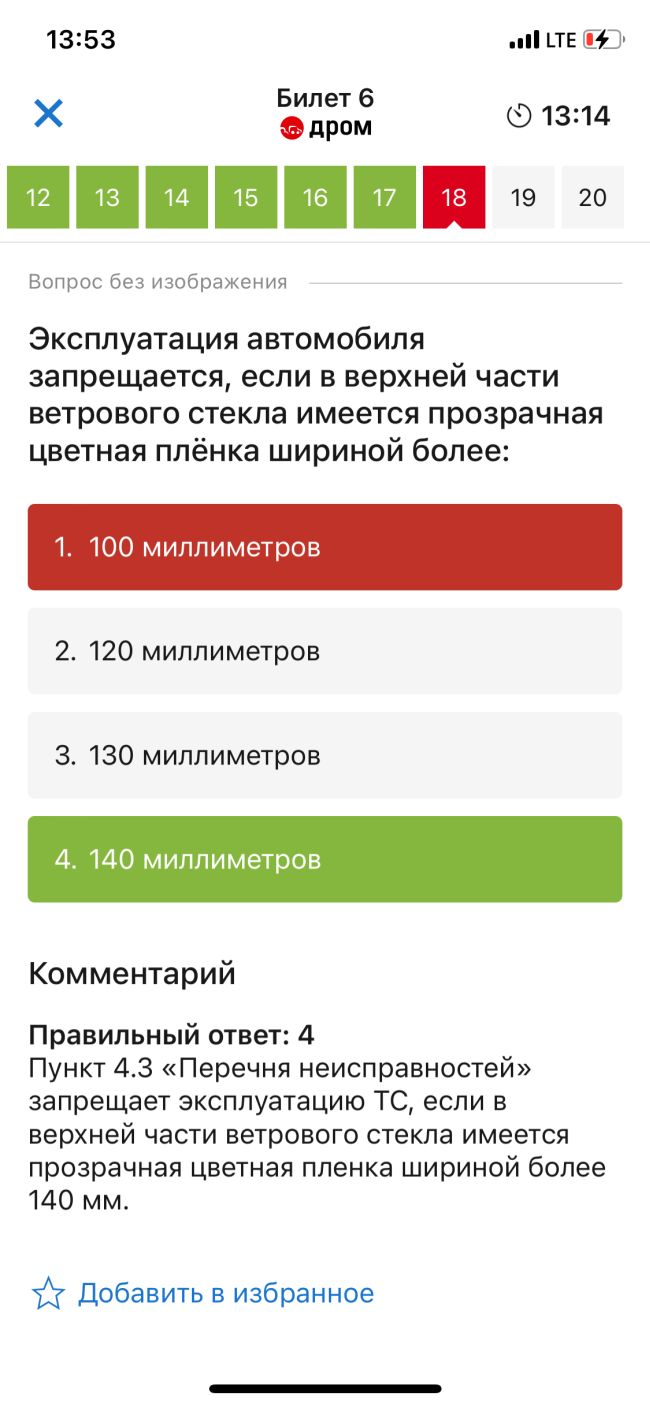
Task: Go to question 20
Action: (x=592, y=197)
